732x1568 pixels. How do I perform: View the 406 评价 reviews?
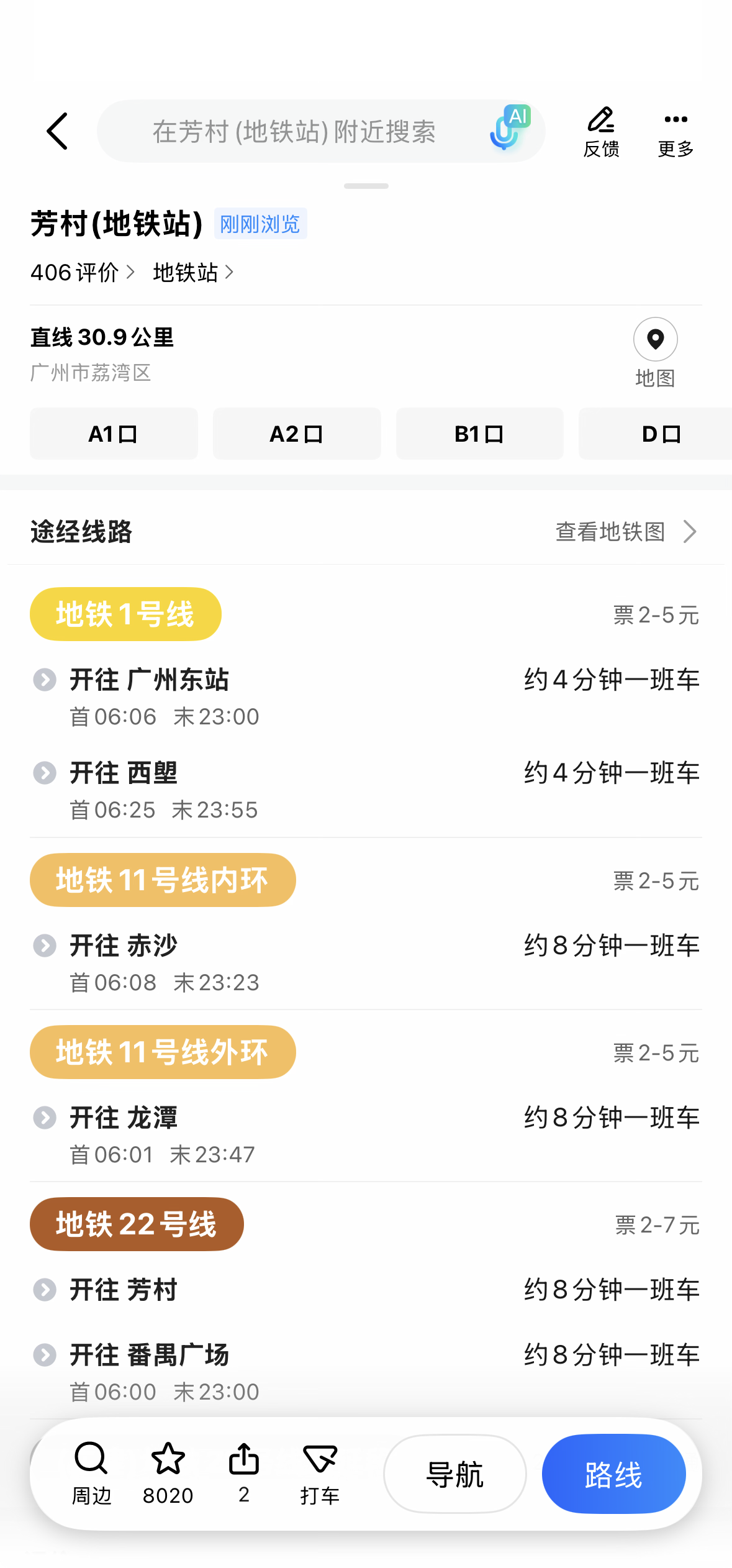82,272
